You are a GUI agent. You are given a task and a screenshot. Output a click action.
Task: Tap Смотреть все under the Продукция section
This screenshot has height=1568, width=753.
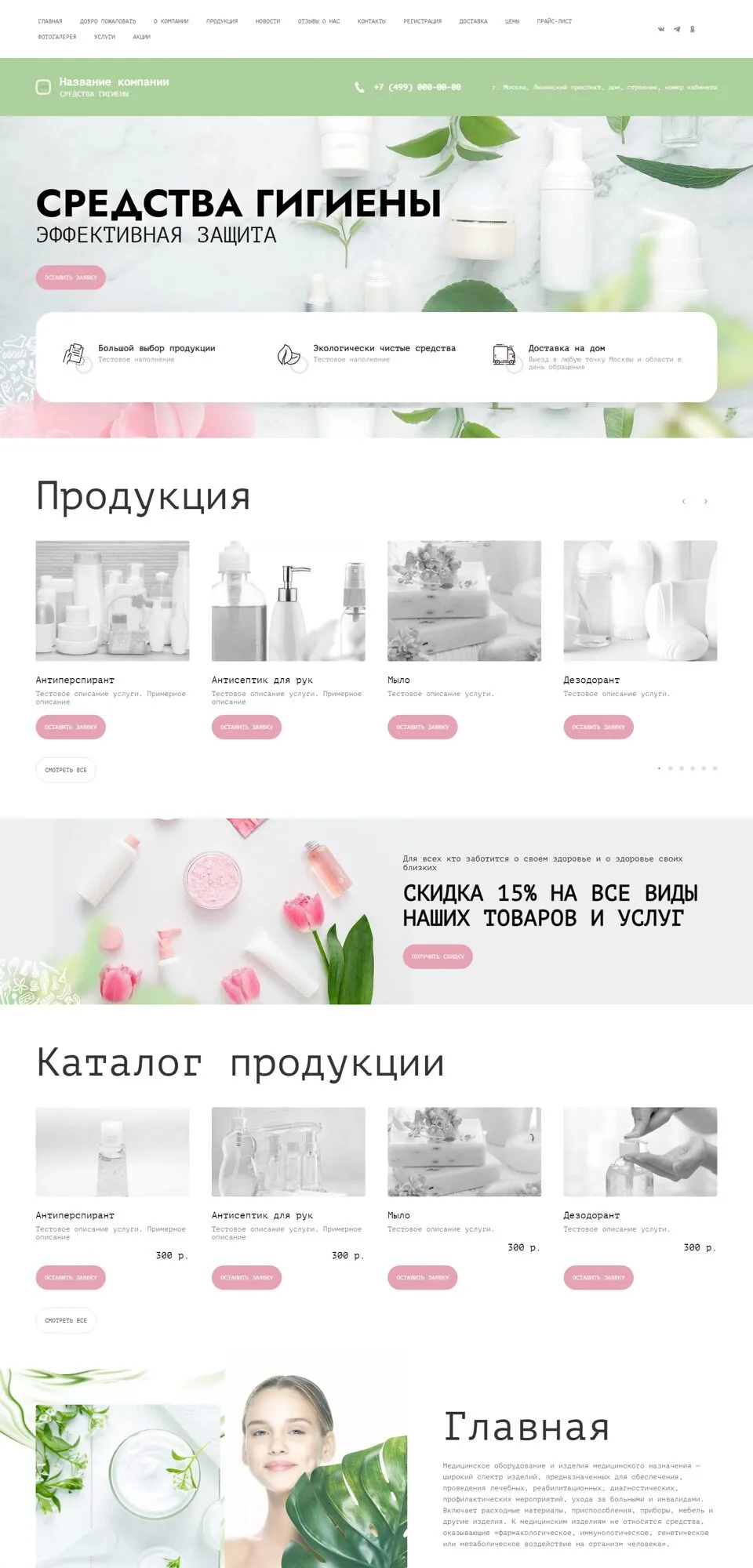tap(66, 770)
